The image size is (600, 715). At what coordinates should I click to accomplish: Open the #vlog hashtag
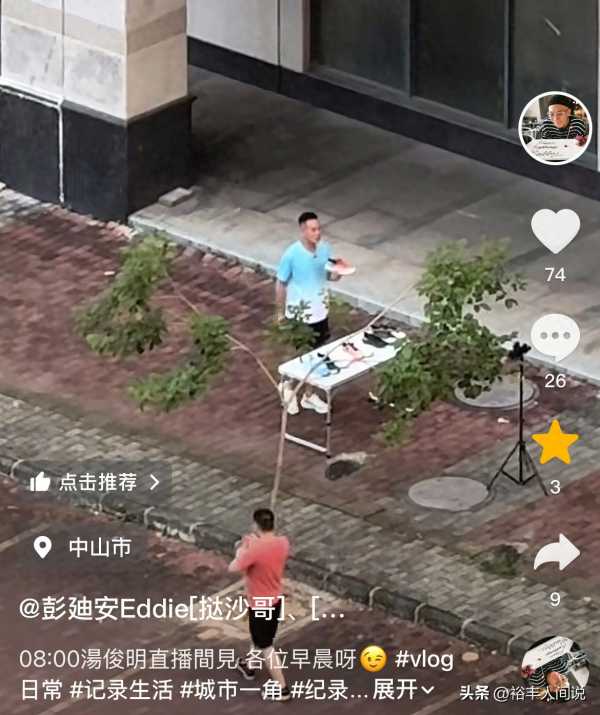tap(424, 659)
